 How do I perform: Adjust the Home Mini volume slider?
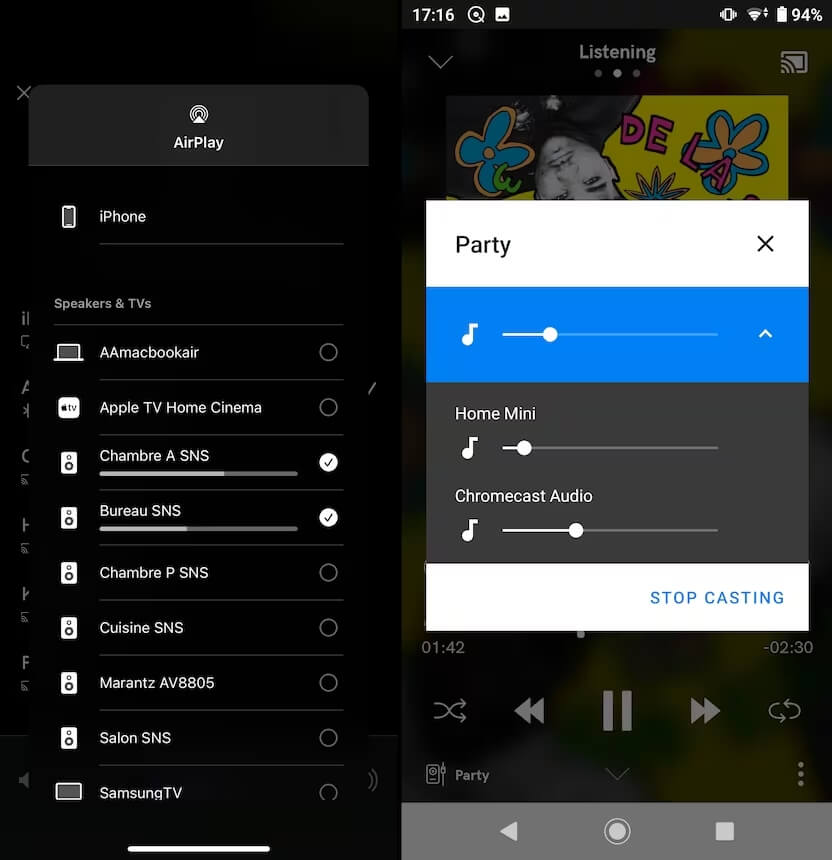523,448
